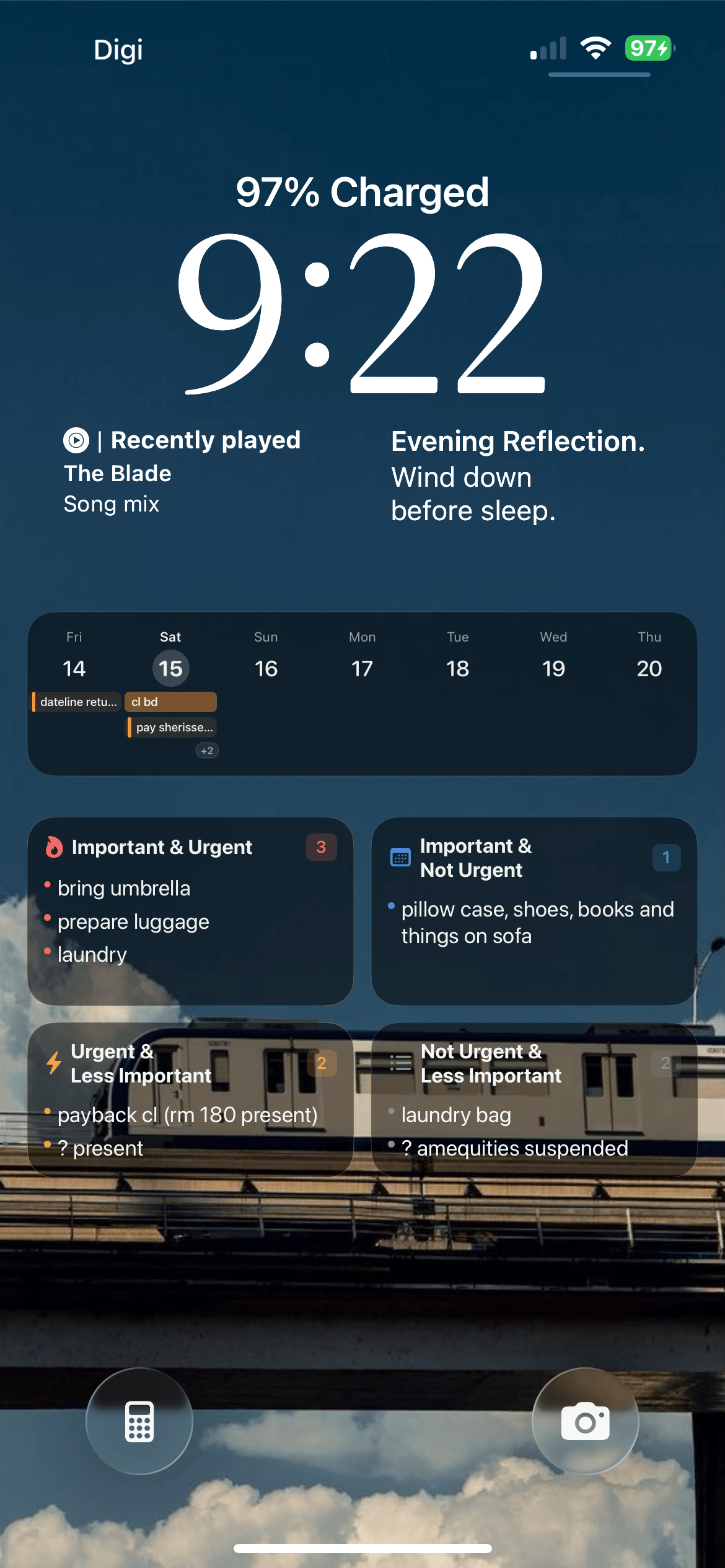Screen dimensions: 725x1568
Task: Open the Important & Not Urgent widget
Action: 534,911
